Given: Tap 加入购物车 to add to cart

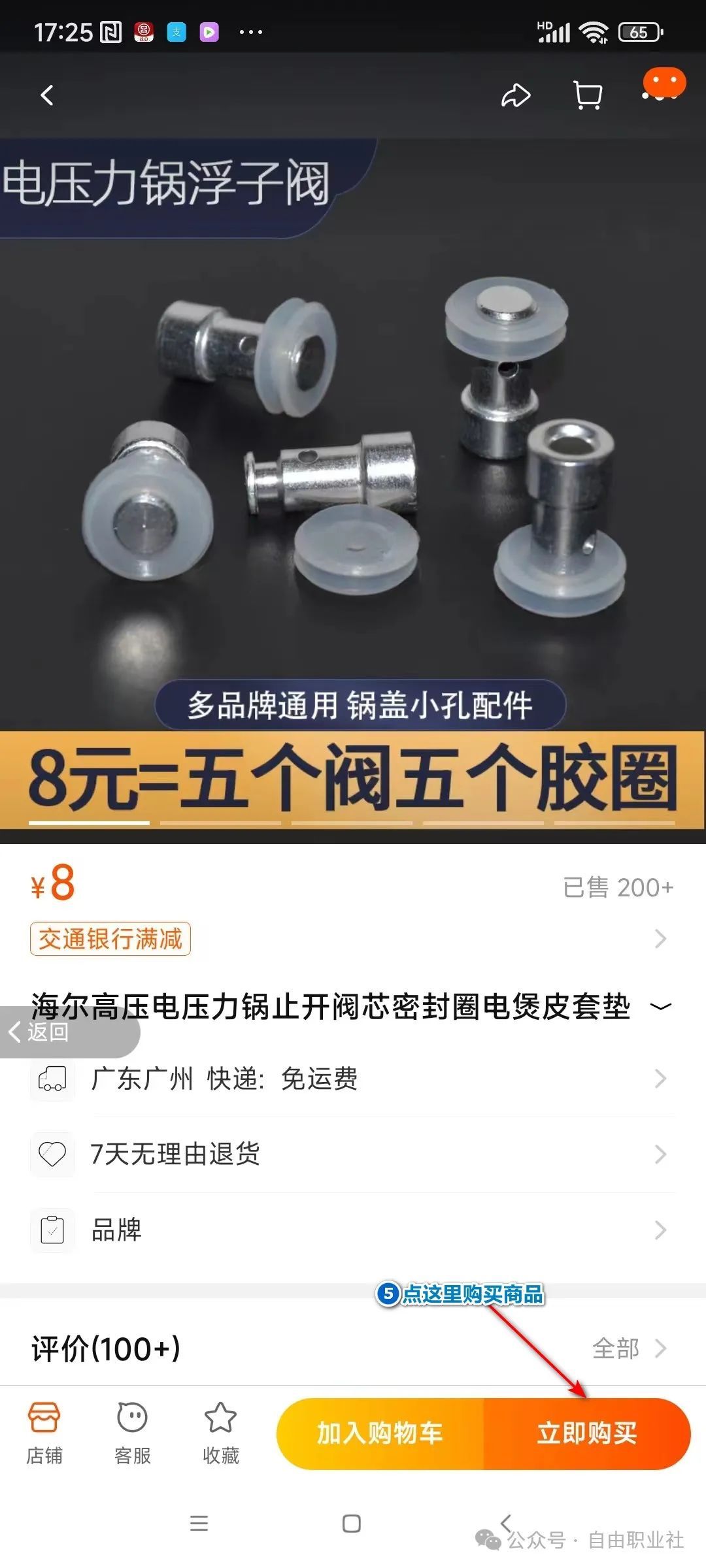Looking at the screenshot, I should 380,1433.
